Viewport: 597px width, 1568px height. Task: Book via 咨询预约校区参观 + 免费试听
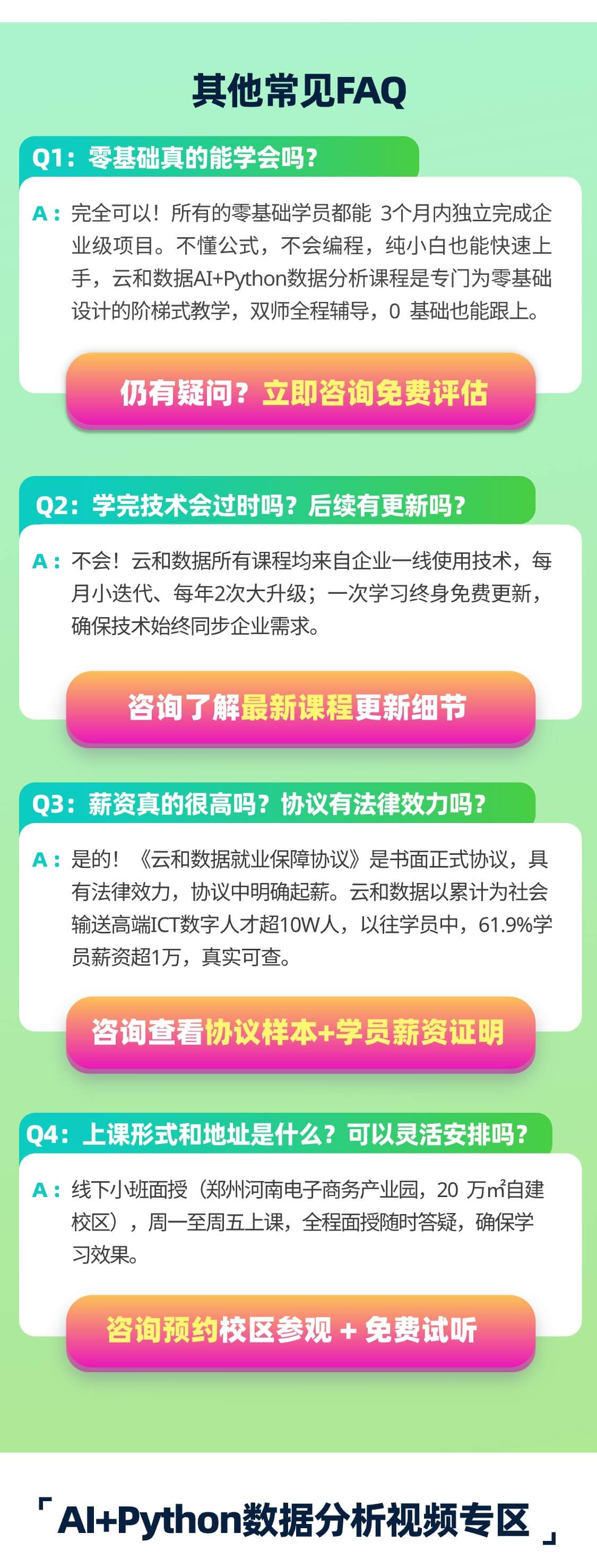tap(301, 1331)
